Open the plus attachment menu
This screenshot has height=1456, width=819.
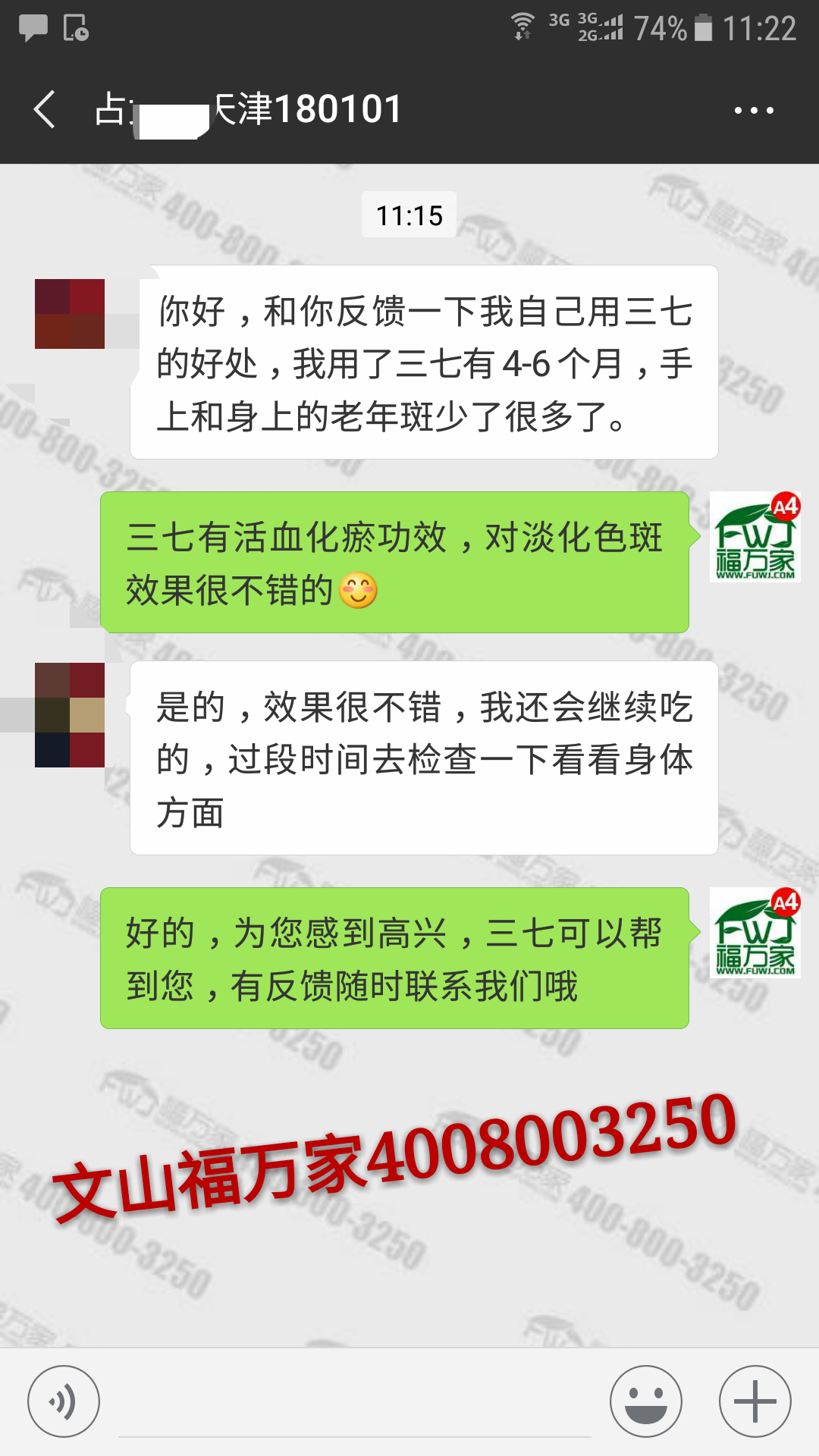[x=755, y=1401]
